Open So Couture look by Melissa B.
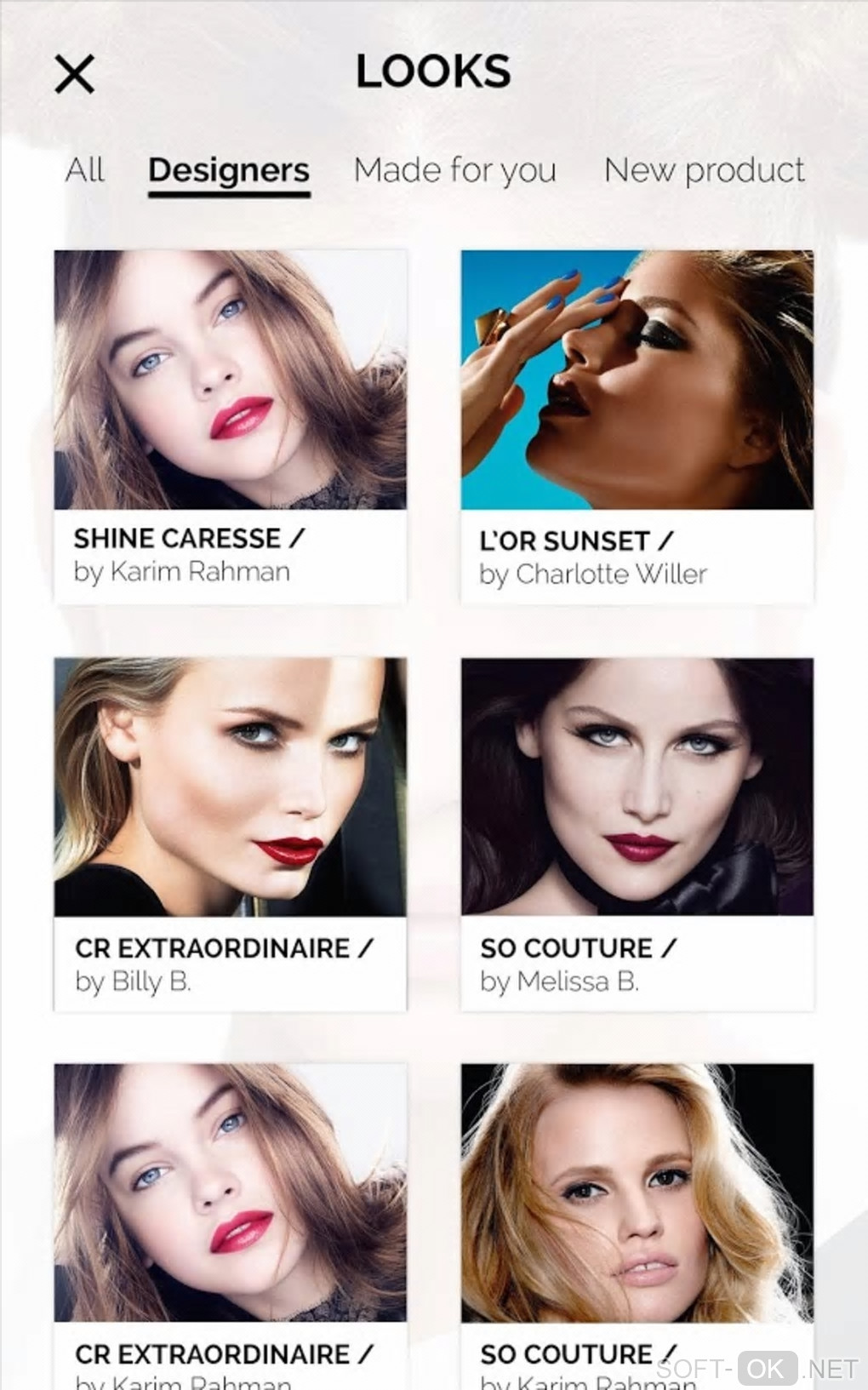Screen dimensions: 868x1390 point(637,832)
